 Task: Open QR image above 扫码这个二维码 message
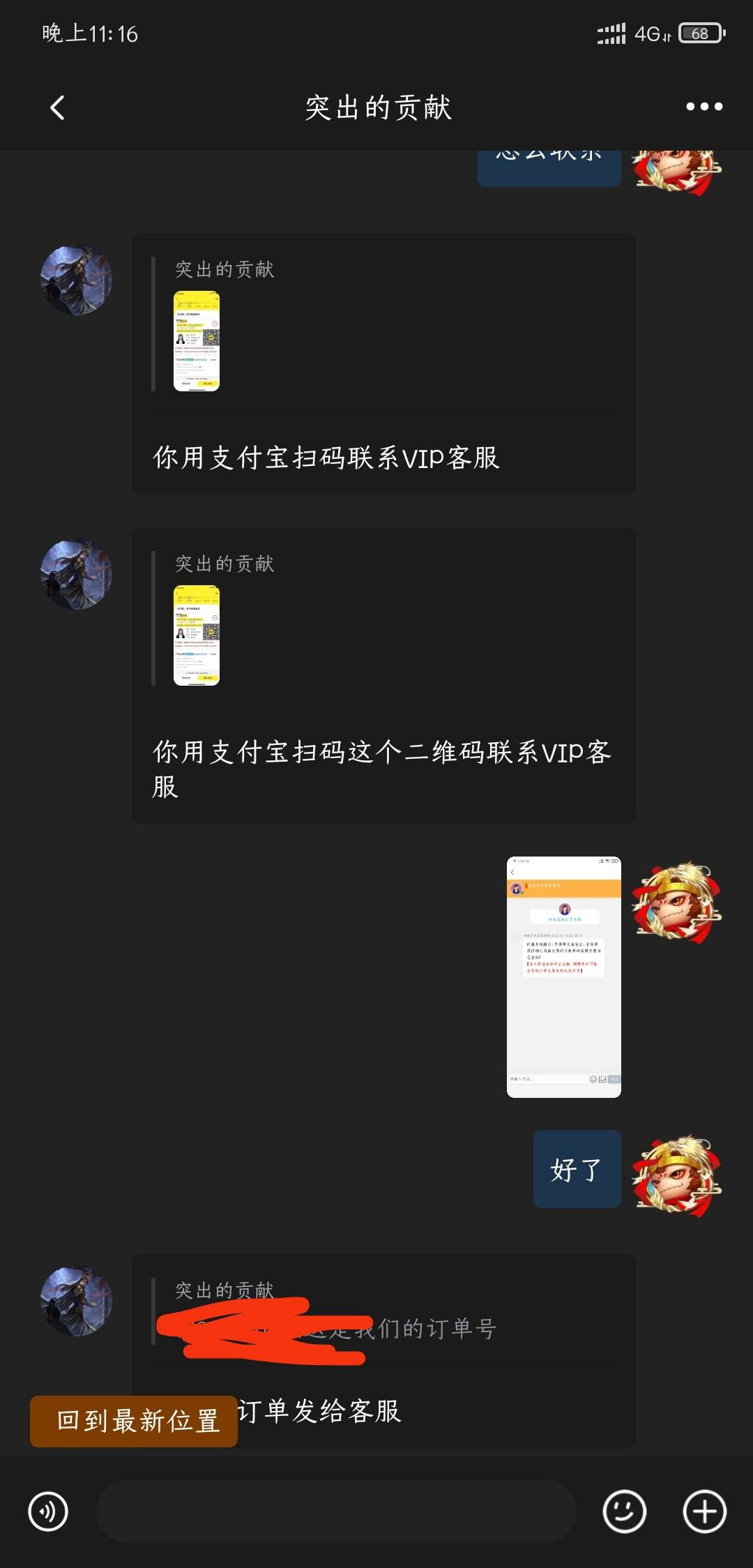tap(197, 635)
